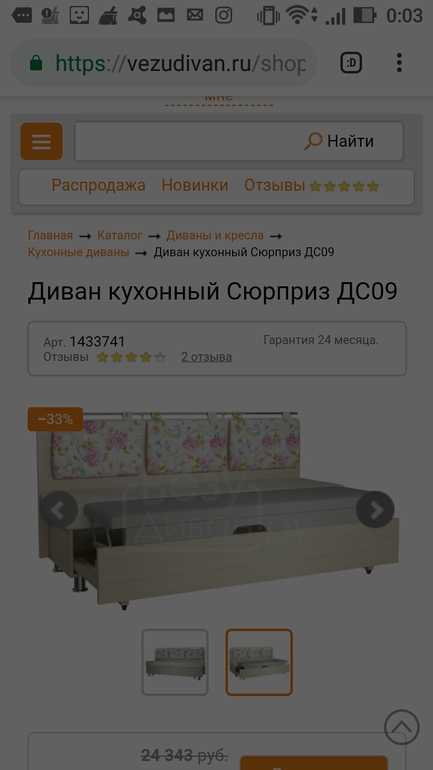Open the Распродажа section
Image resolution: width=433 pixels, height=770 pixels.
click(98, 186)
